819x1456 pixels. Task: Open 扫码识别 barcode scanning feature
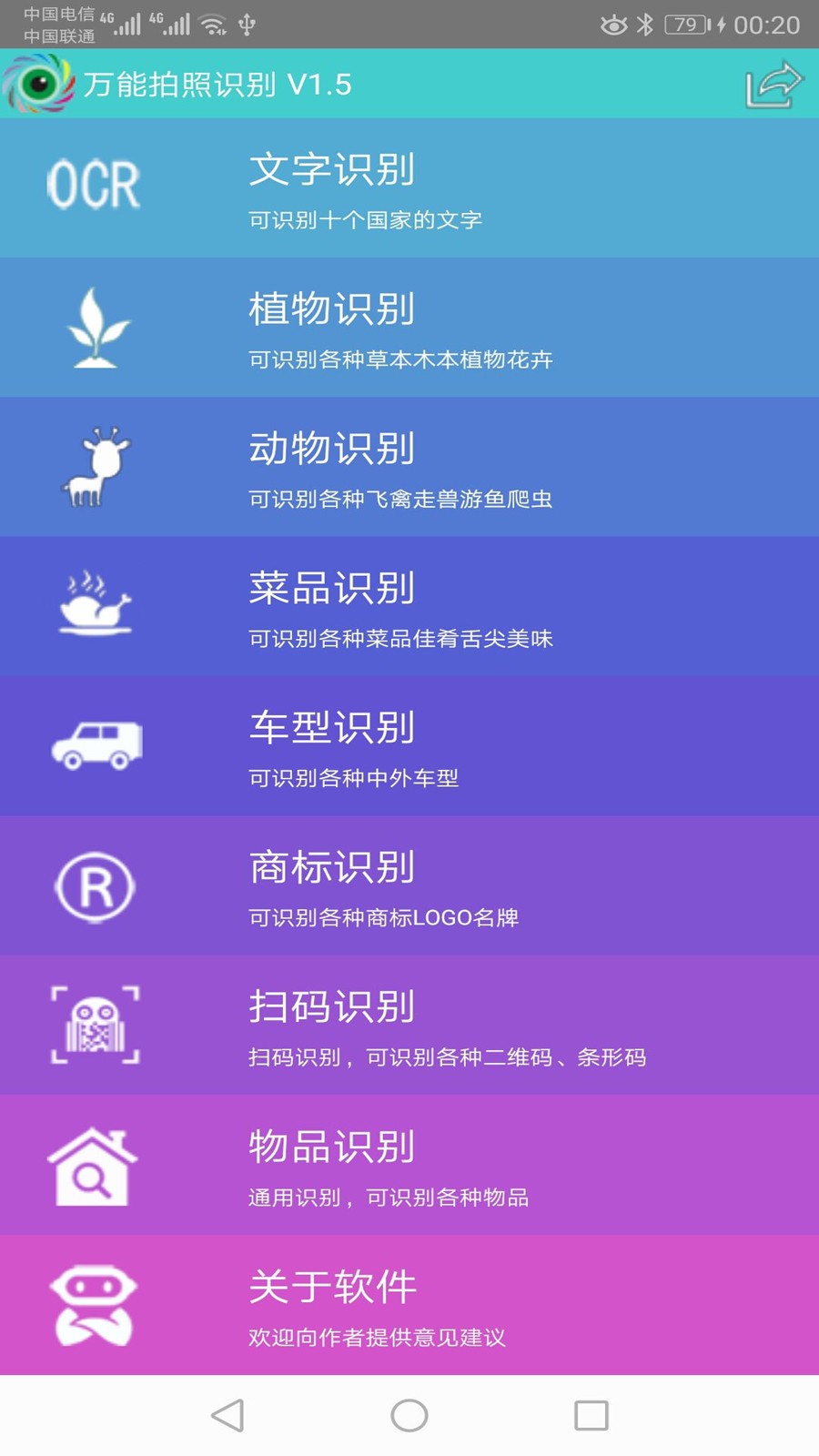coord(409,1023)
